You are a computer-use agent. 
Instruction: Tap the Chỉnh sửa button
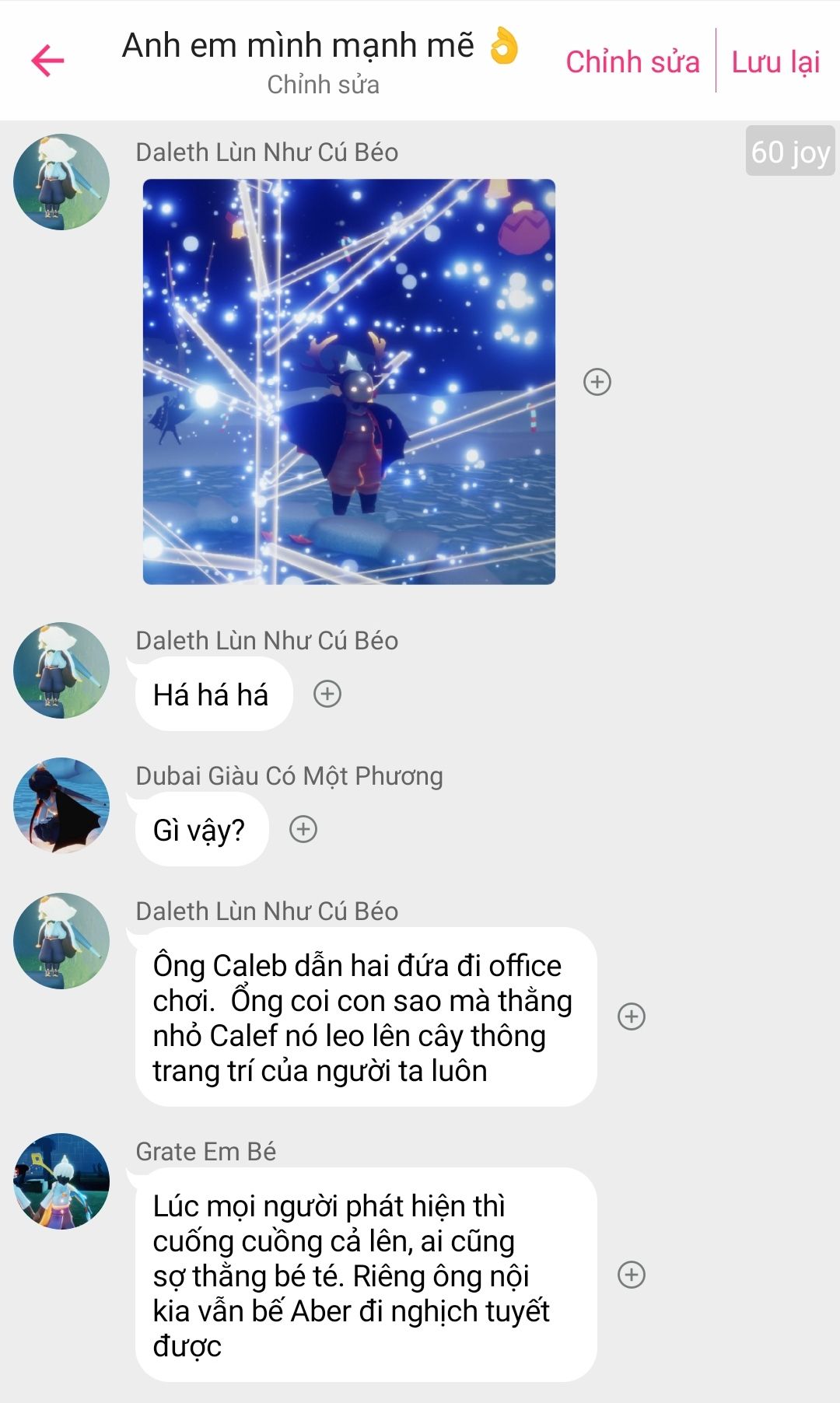[x=632, y=62]
